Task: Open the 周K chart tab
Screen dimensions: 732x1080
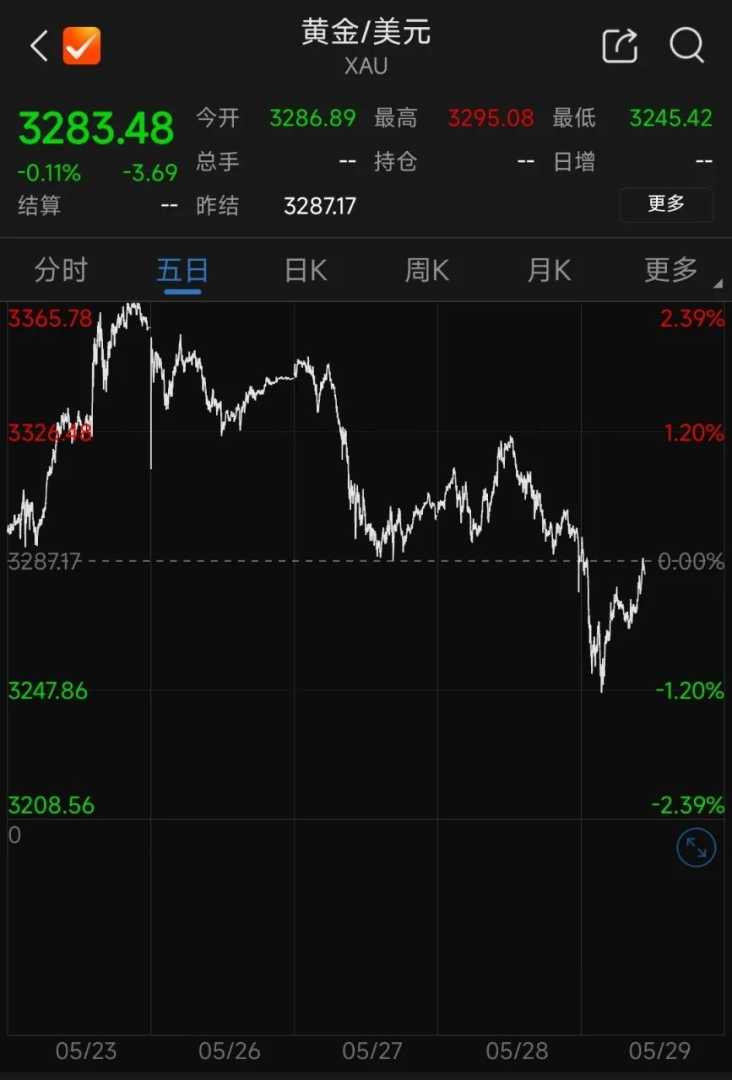Action: pos(427,270)
